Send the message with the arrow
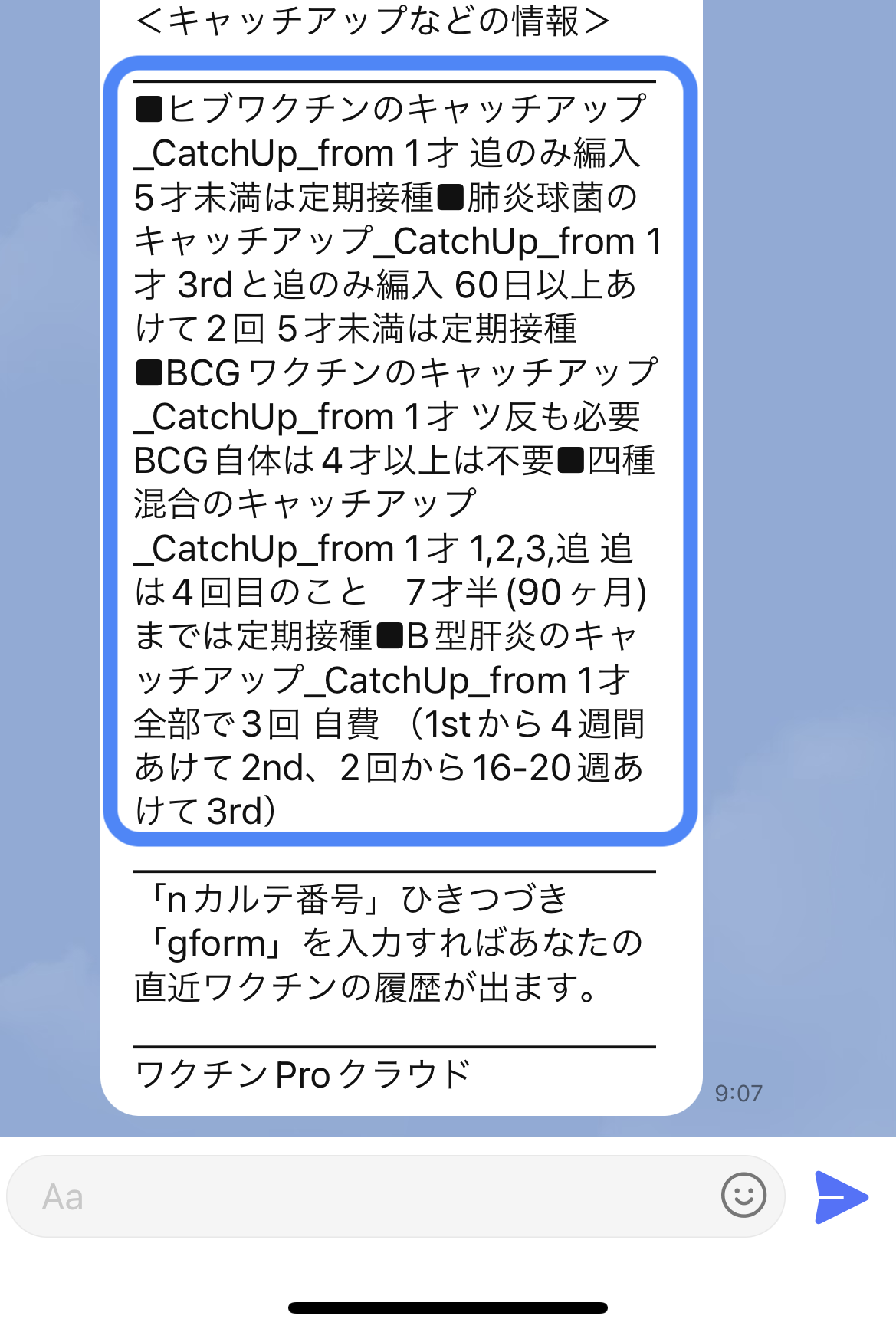Screen dimensions: 896x1332 point(840,1196)
